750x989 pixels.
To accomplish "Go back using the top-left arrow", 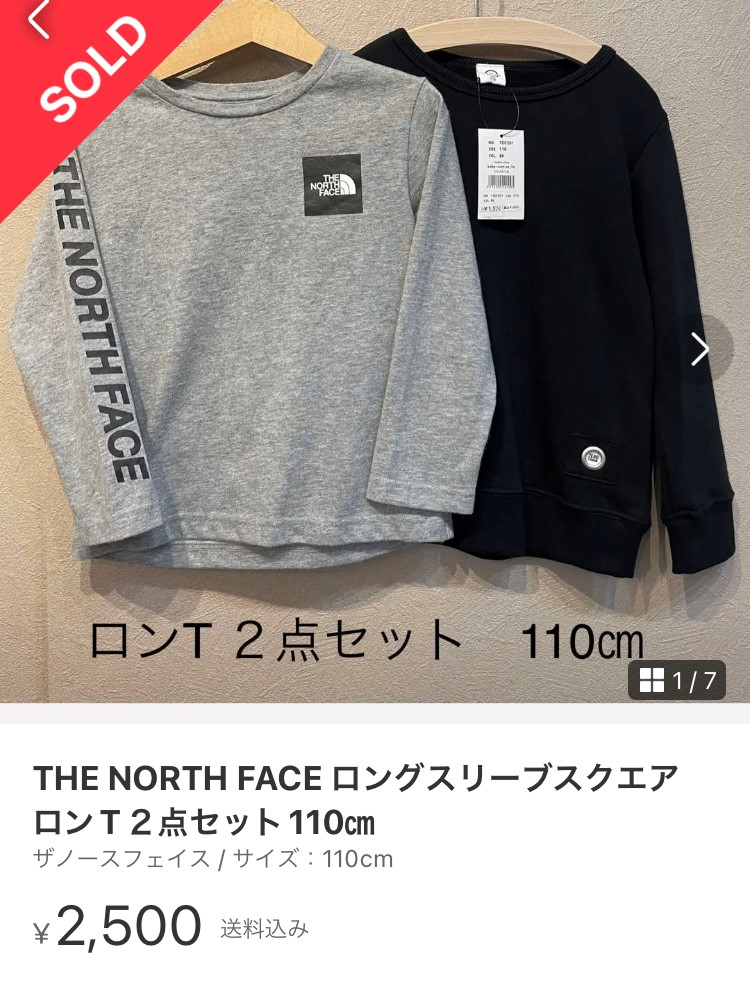I will [x=38, y=20].
